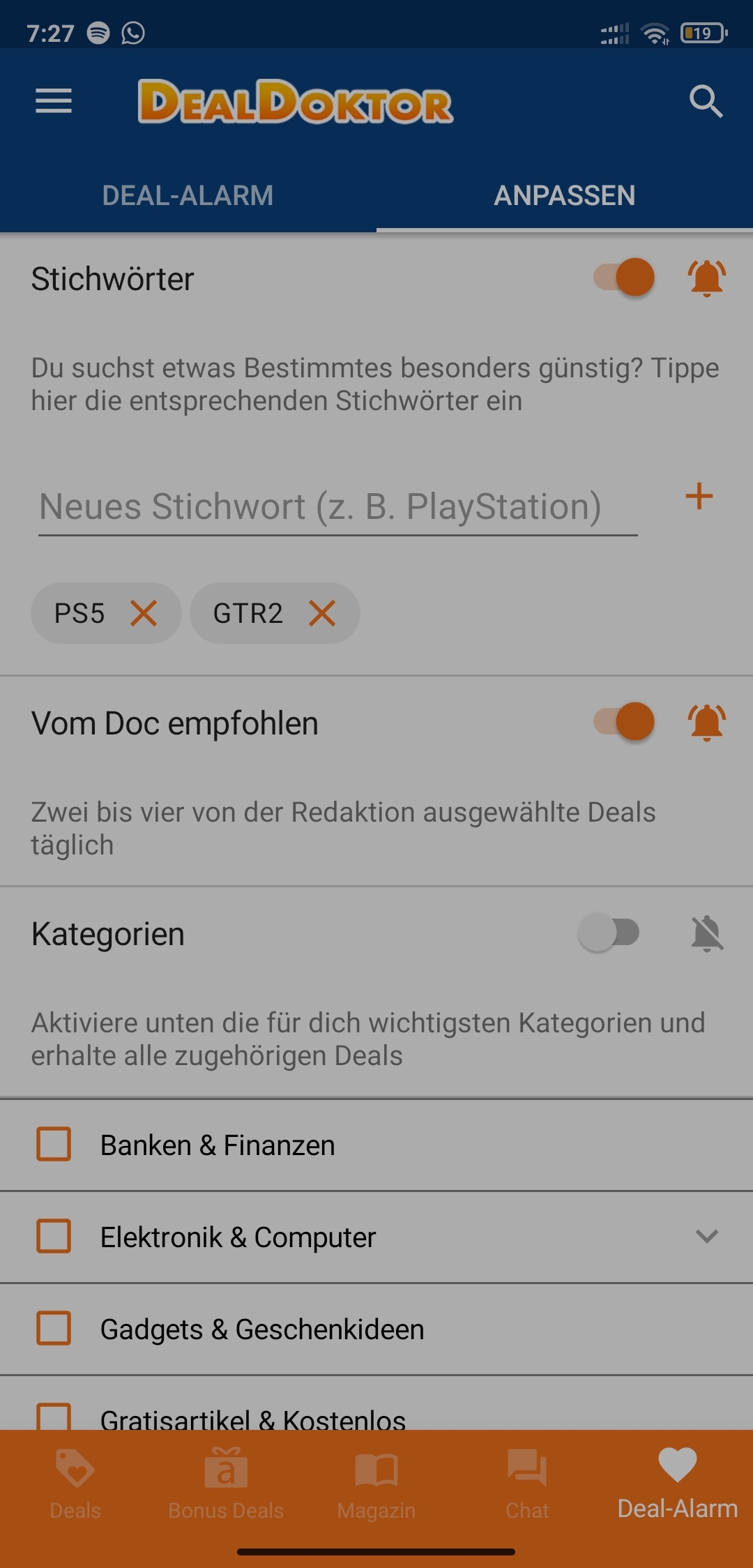This screenshot has width=753, height=1568.
Task: Expand the Elektronik & Computer subcategories
Action: [707, 1236]
